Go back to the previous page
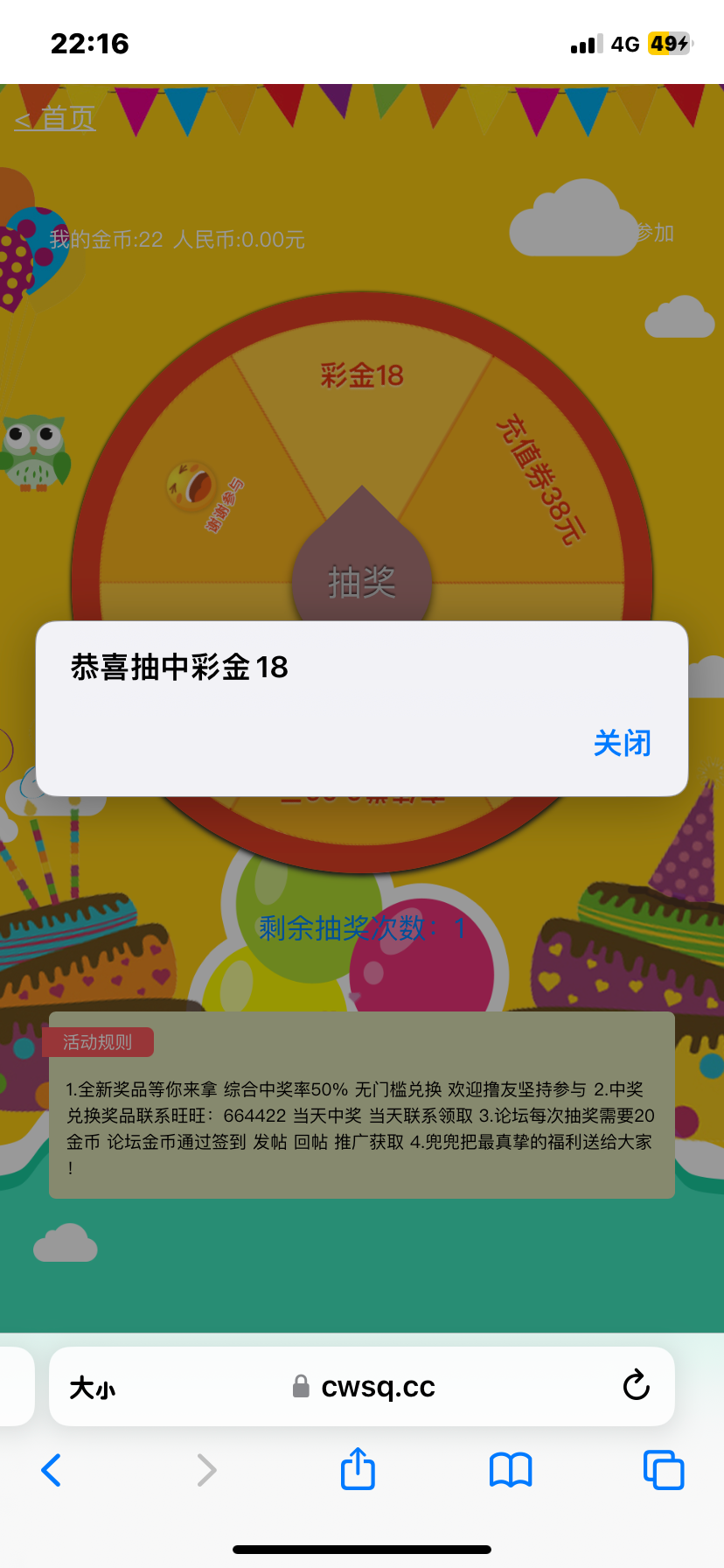724x1568 pixels. (x=52, y=1470)
